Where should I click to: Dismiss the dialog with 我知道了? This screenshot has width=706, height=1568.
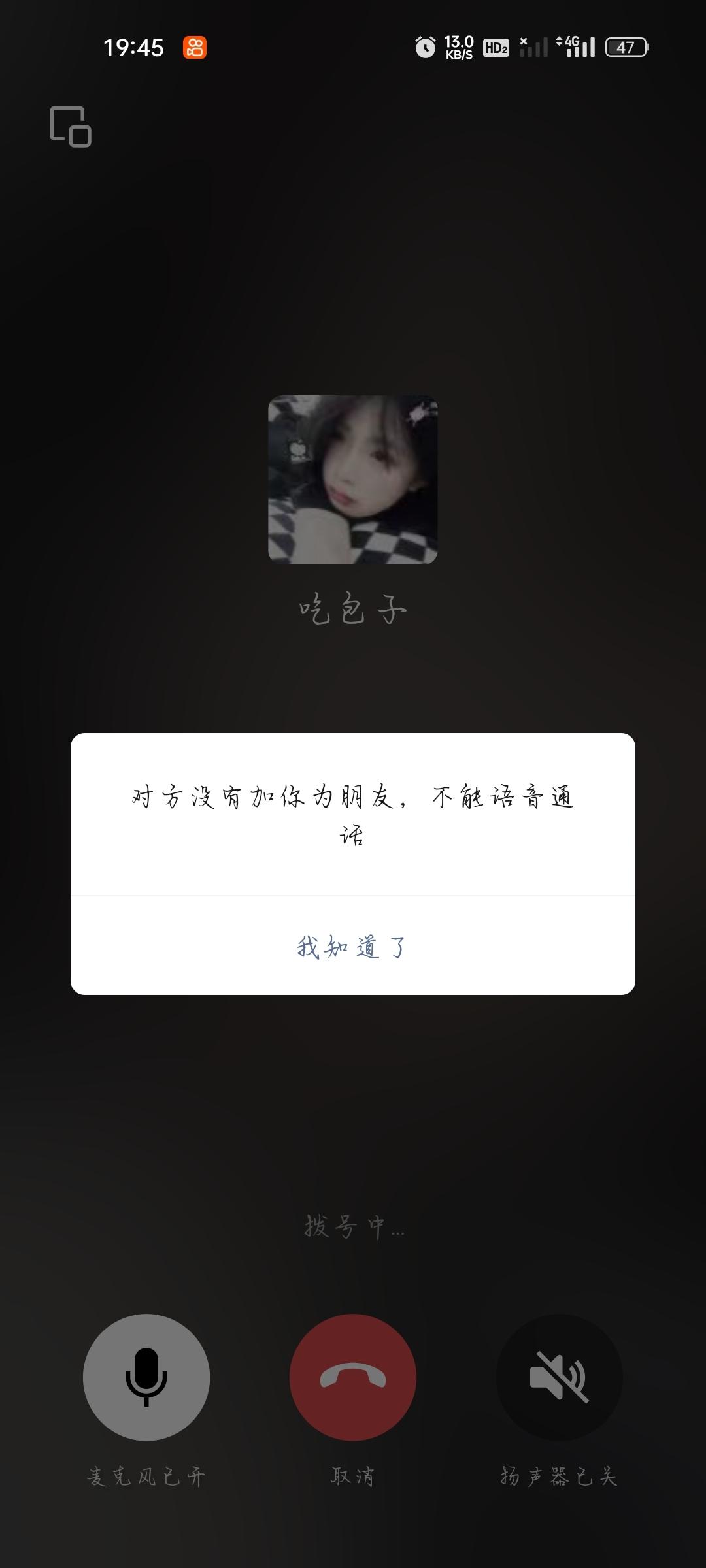tap(353, 946)
